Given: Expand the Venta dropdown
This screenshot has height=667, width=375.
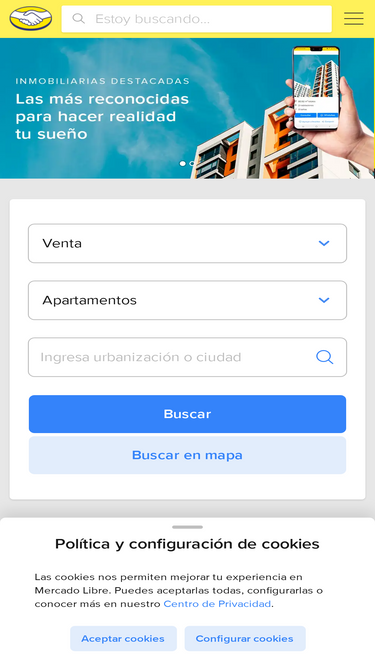Looking at the screenshot, I should pos(188,243).
